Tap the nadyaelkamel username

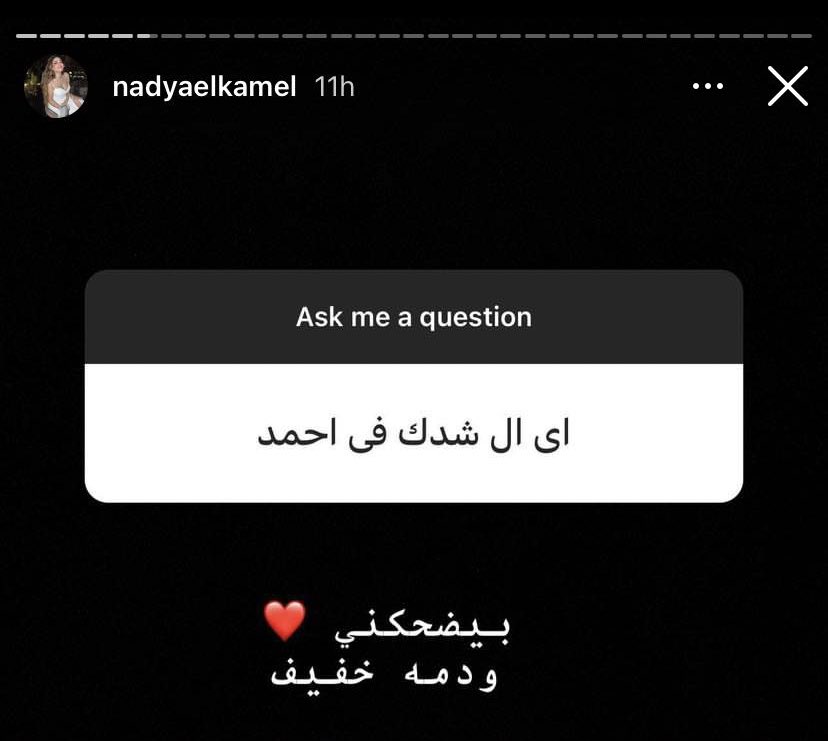tap(205, 87)
